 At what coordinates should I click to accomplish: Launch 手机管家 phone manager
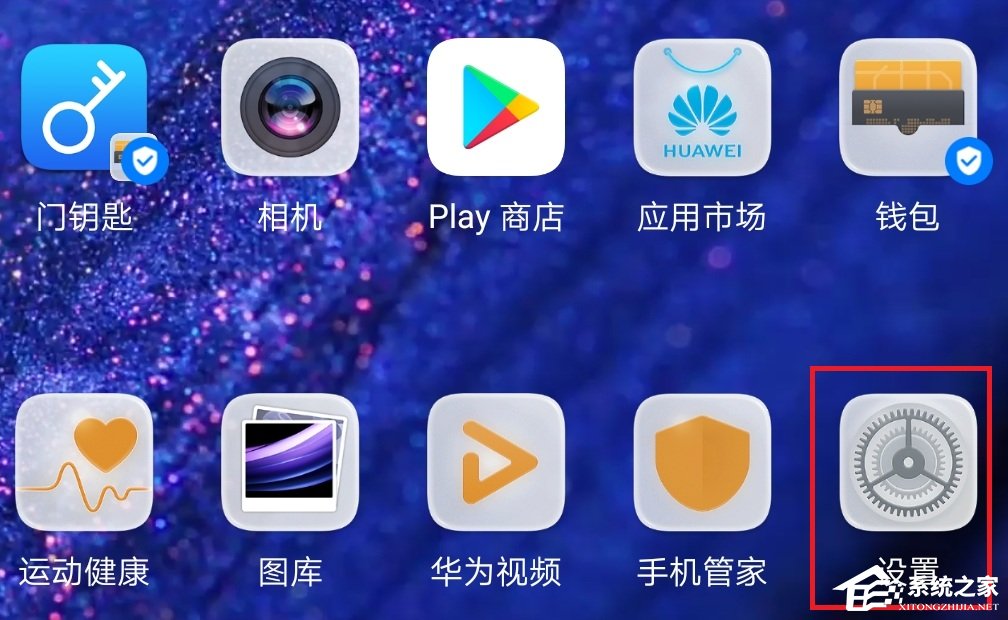tap(702, 462)
